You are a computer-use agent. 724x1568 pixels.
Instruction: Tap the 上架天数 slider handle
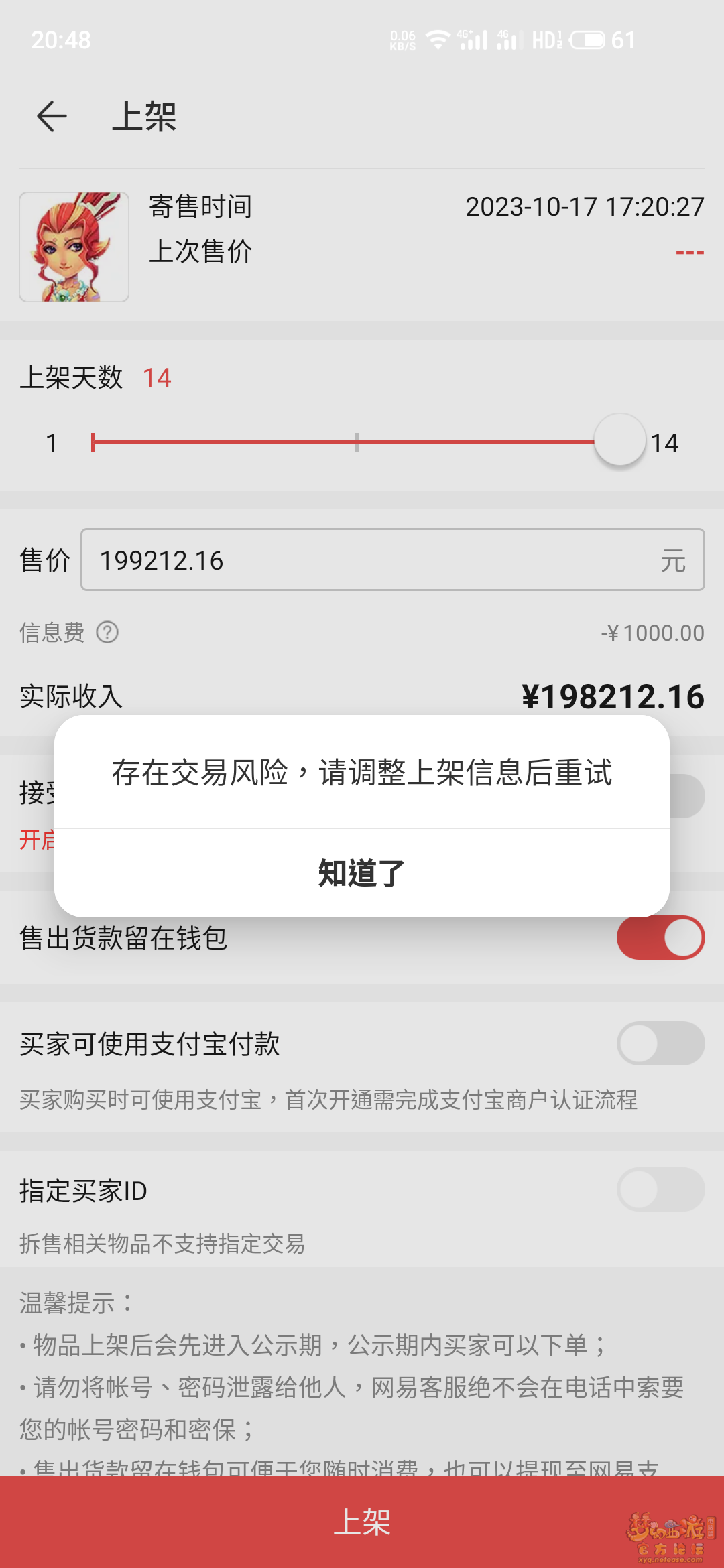[620, 440]
